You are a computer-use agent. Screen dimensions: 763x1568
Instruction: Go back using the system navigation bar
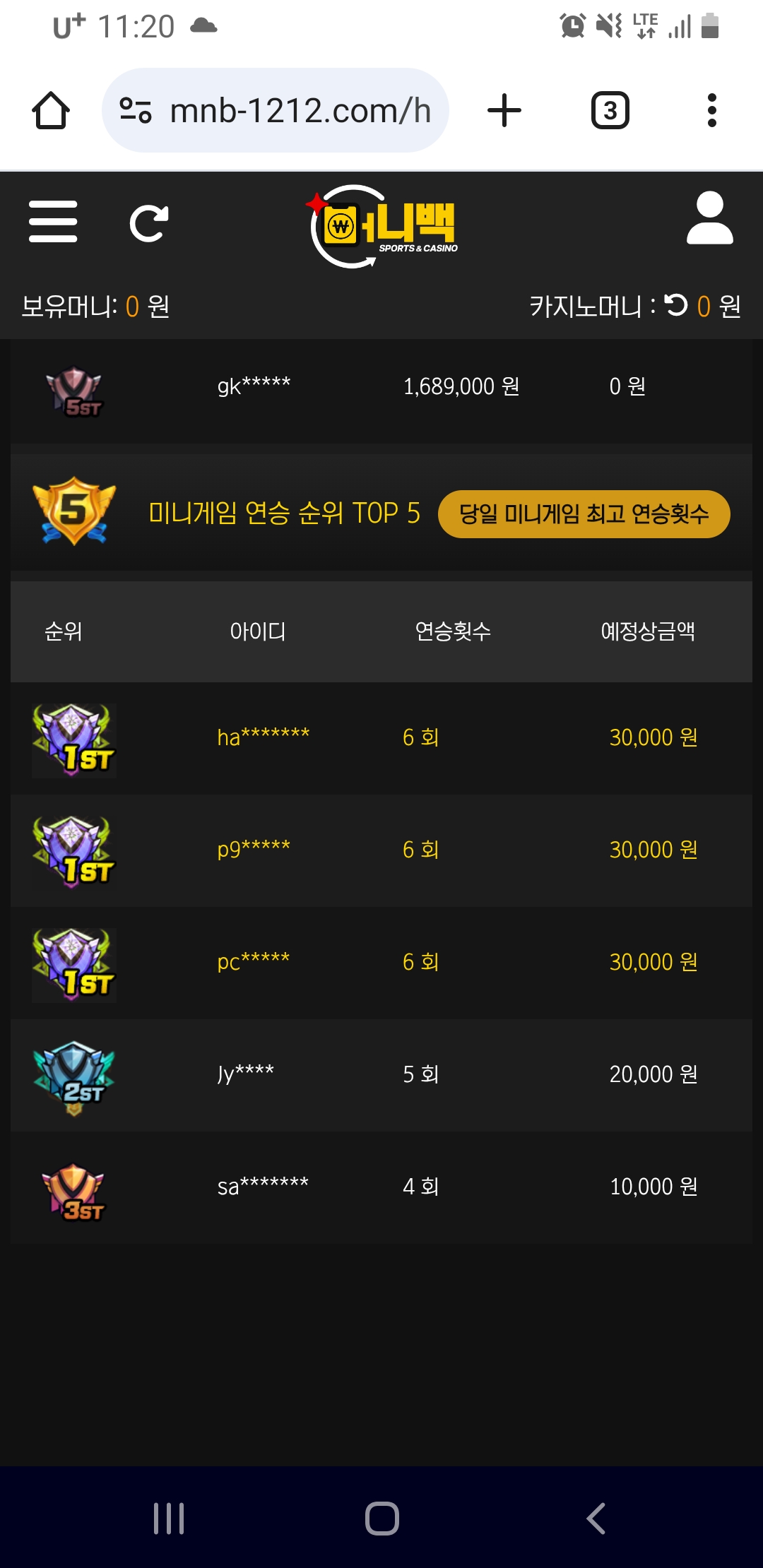(x=596, y=1518)
